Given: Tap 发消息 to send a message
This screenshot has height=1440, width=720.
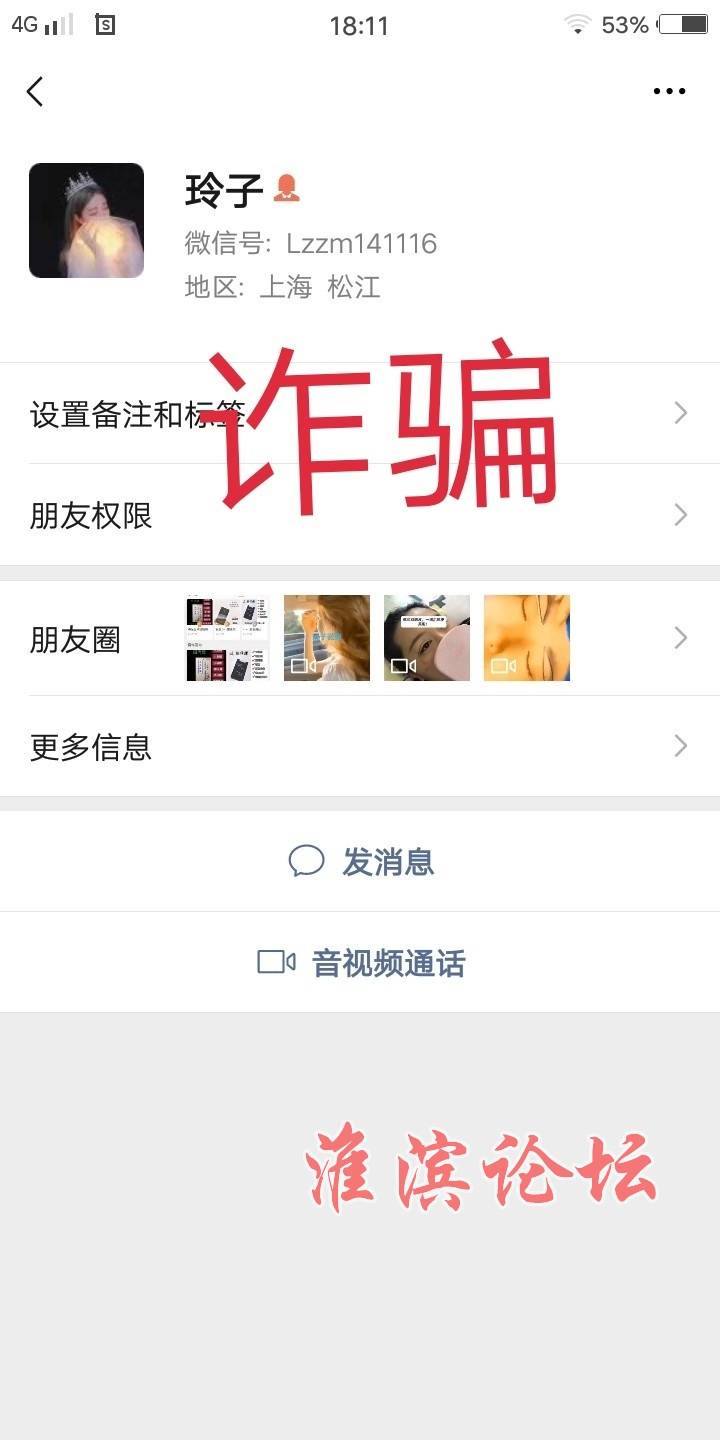Looking at the screenshot, I should tap(361, 861).
